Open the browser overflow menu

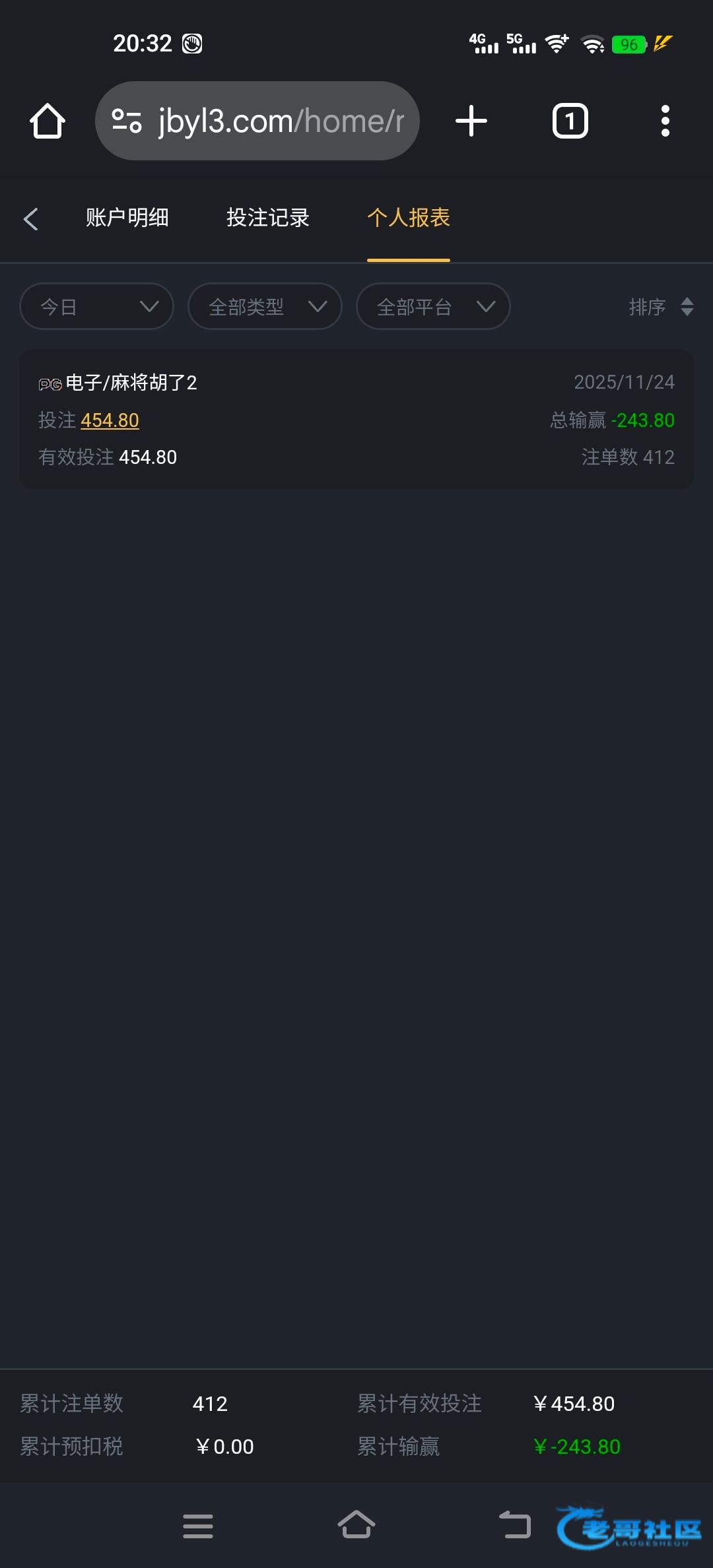665,121
